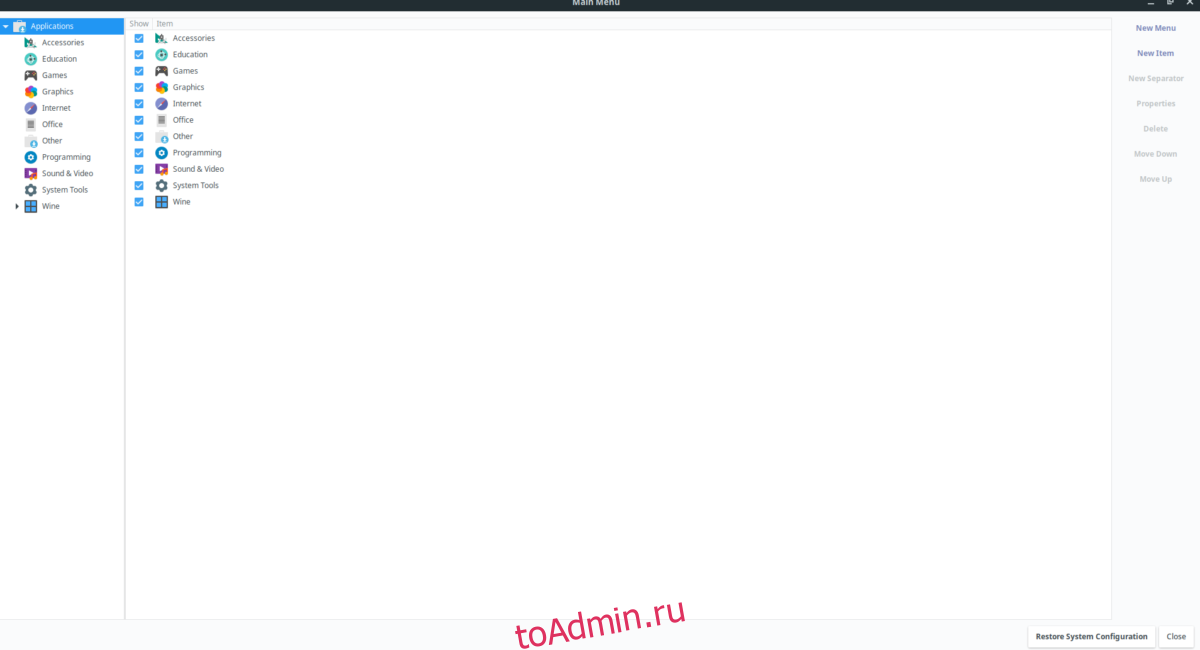Expand the Wine tree node arrow
The image size is (1200, 650).
click(17, 206)
